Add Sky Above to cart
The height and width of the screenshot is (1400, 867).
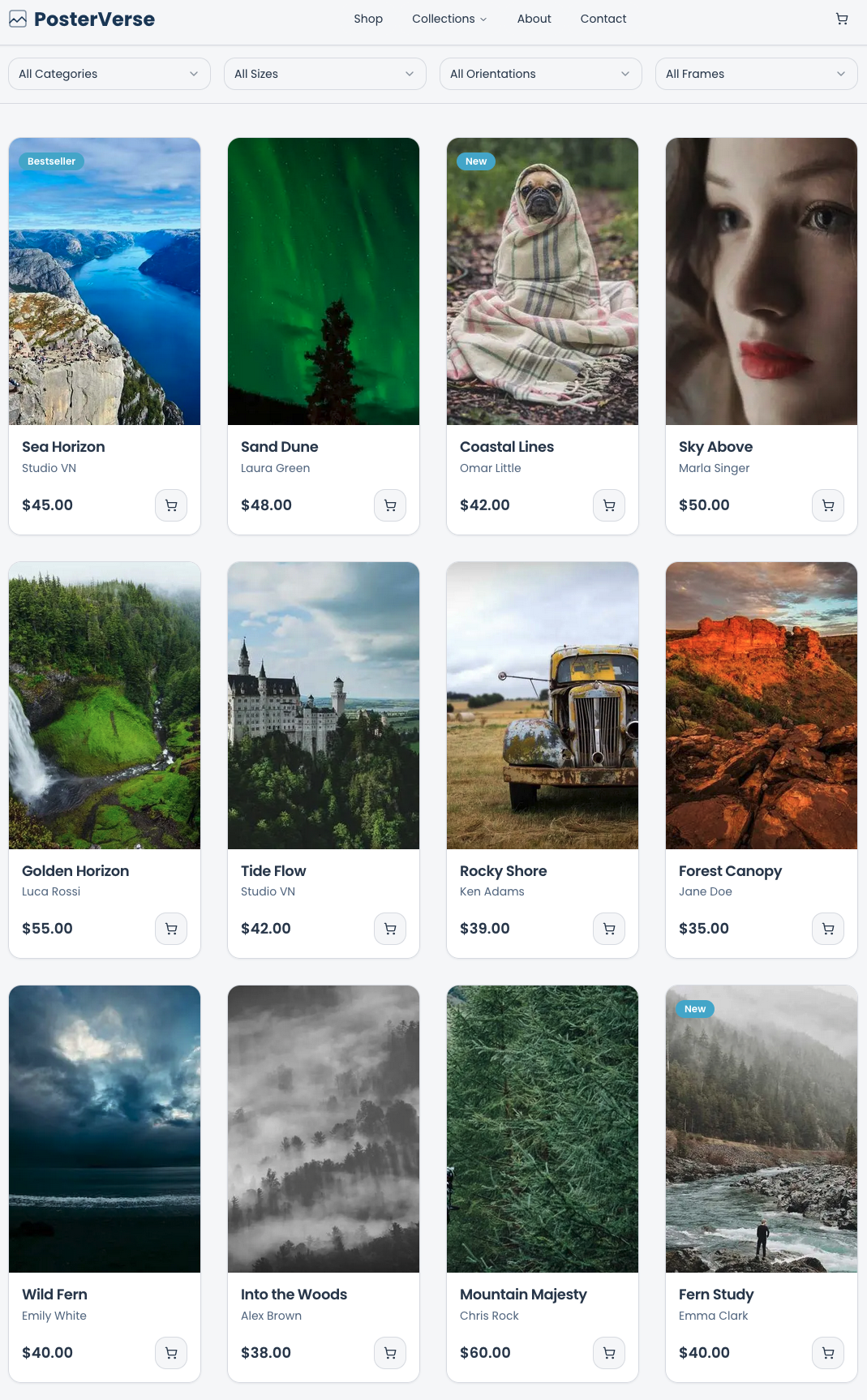click(827, 505)
